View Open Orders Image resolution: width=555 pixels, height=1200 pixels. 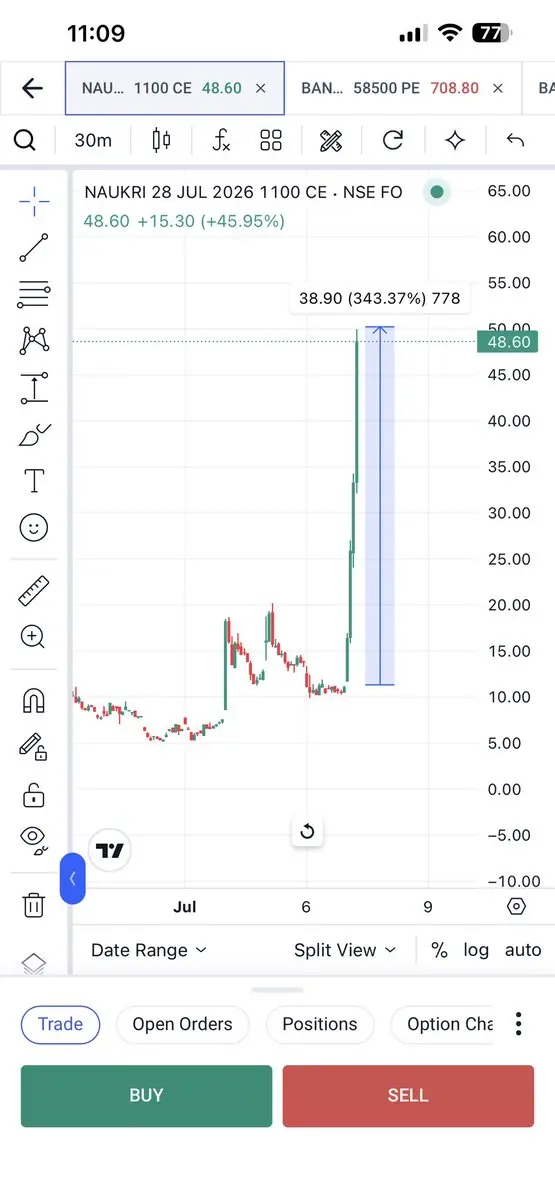[182, 1024]
